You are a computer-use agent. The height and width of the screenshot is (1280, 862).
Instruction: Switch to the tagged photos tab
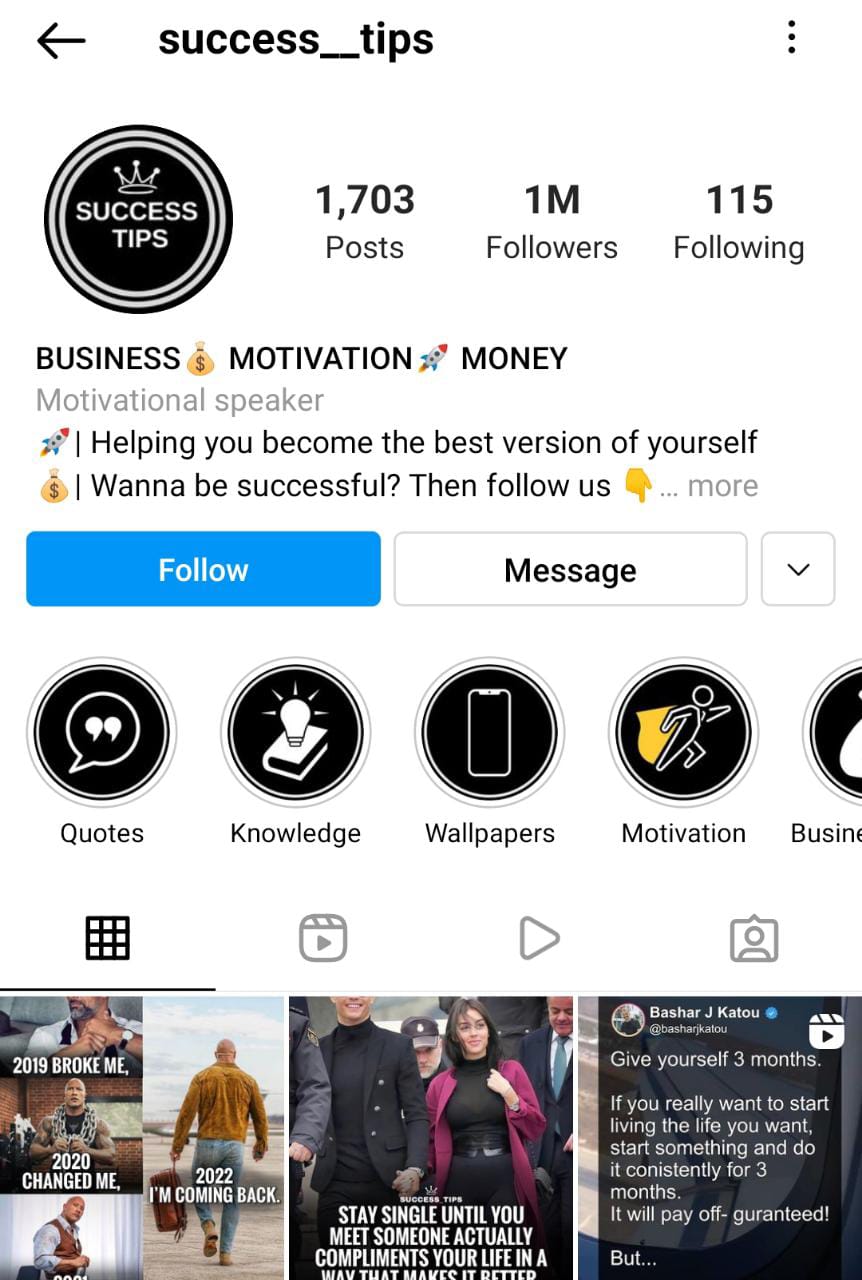point(754,938)
